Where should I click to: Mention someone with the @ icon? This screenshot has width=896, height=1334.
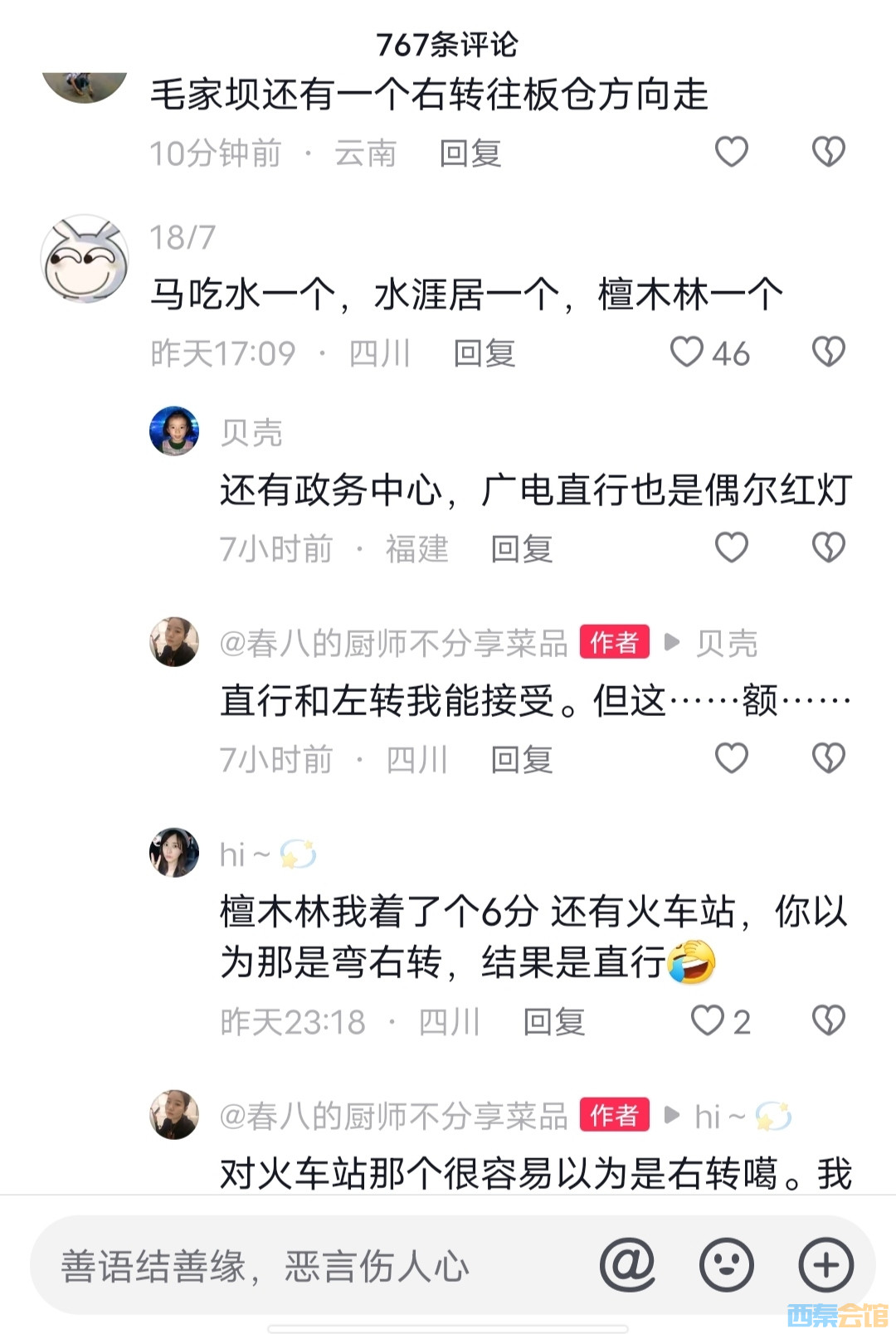coord(627,1265)
